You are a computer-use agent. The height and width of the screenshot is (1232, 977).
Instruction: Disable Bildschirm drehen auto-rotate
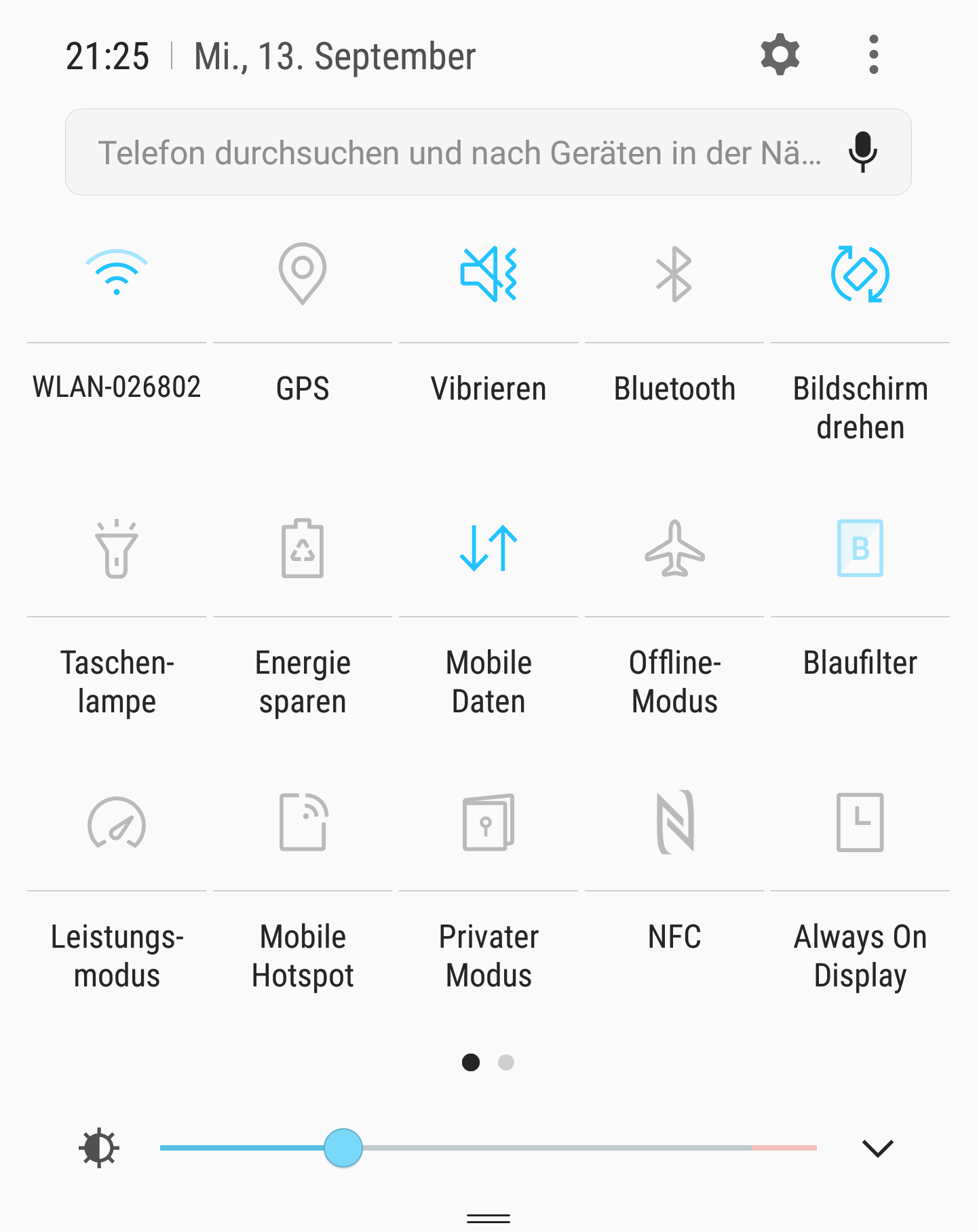[860, 273]
